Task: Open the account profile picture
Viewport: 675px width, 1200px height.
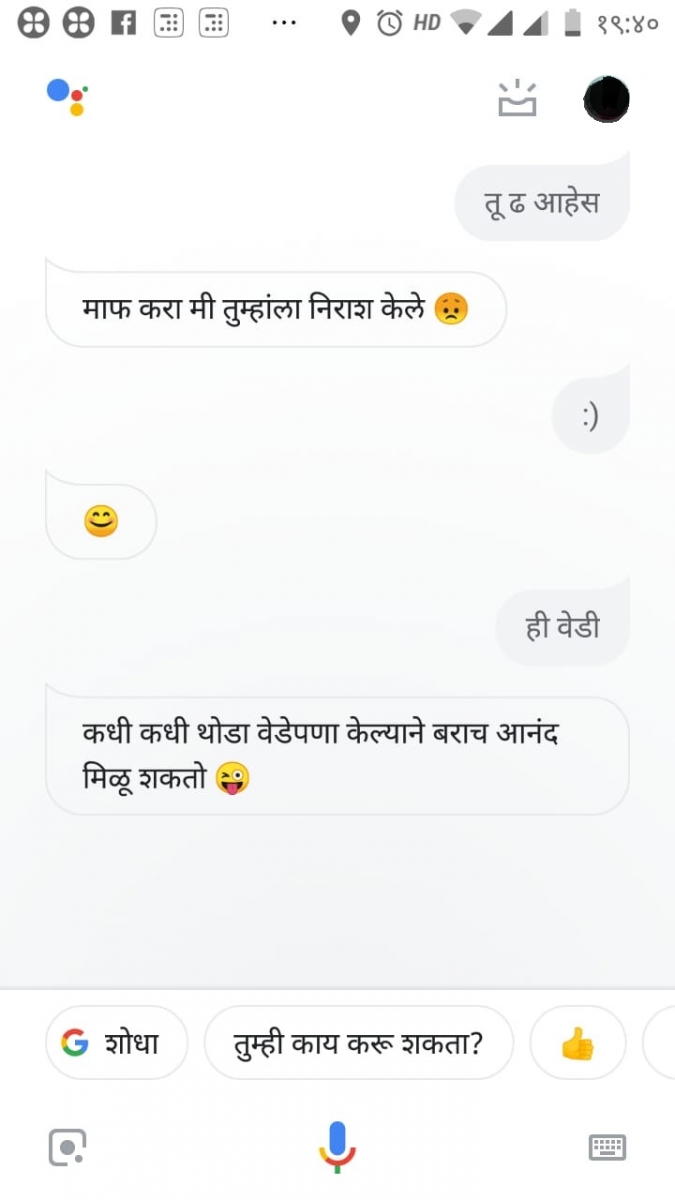Action: point(606,99)
